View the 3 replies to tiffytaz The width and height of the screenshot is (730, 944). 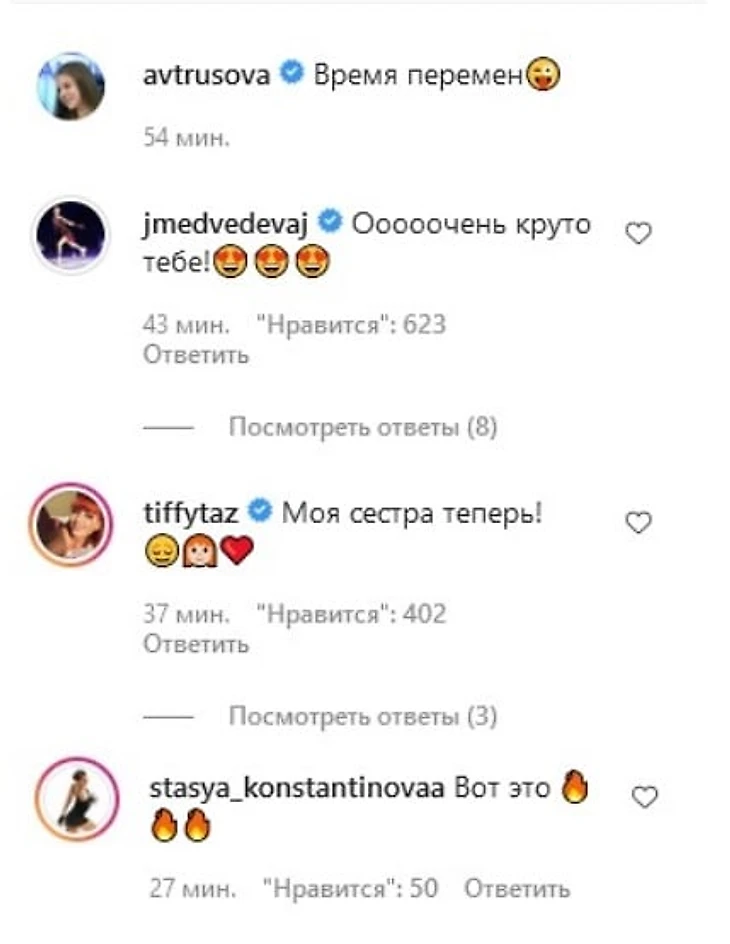pyautogui.click(x=362, y=717)
